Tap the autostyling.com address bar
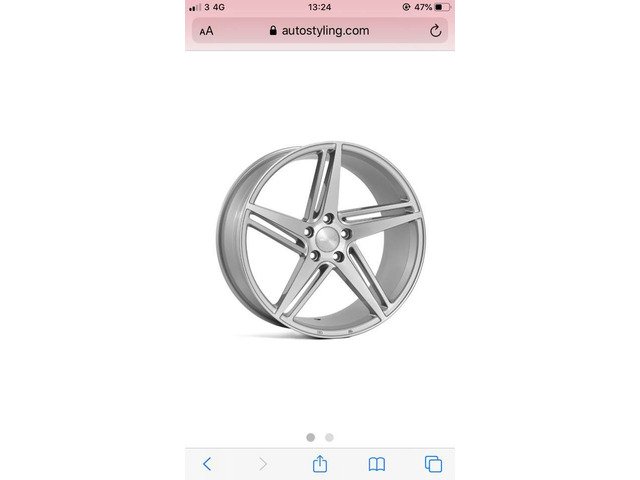Image resolution: width=640 pixels, height=480 pixels. [x=319, y=31]
